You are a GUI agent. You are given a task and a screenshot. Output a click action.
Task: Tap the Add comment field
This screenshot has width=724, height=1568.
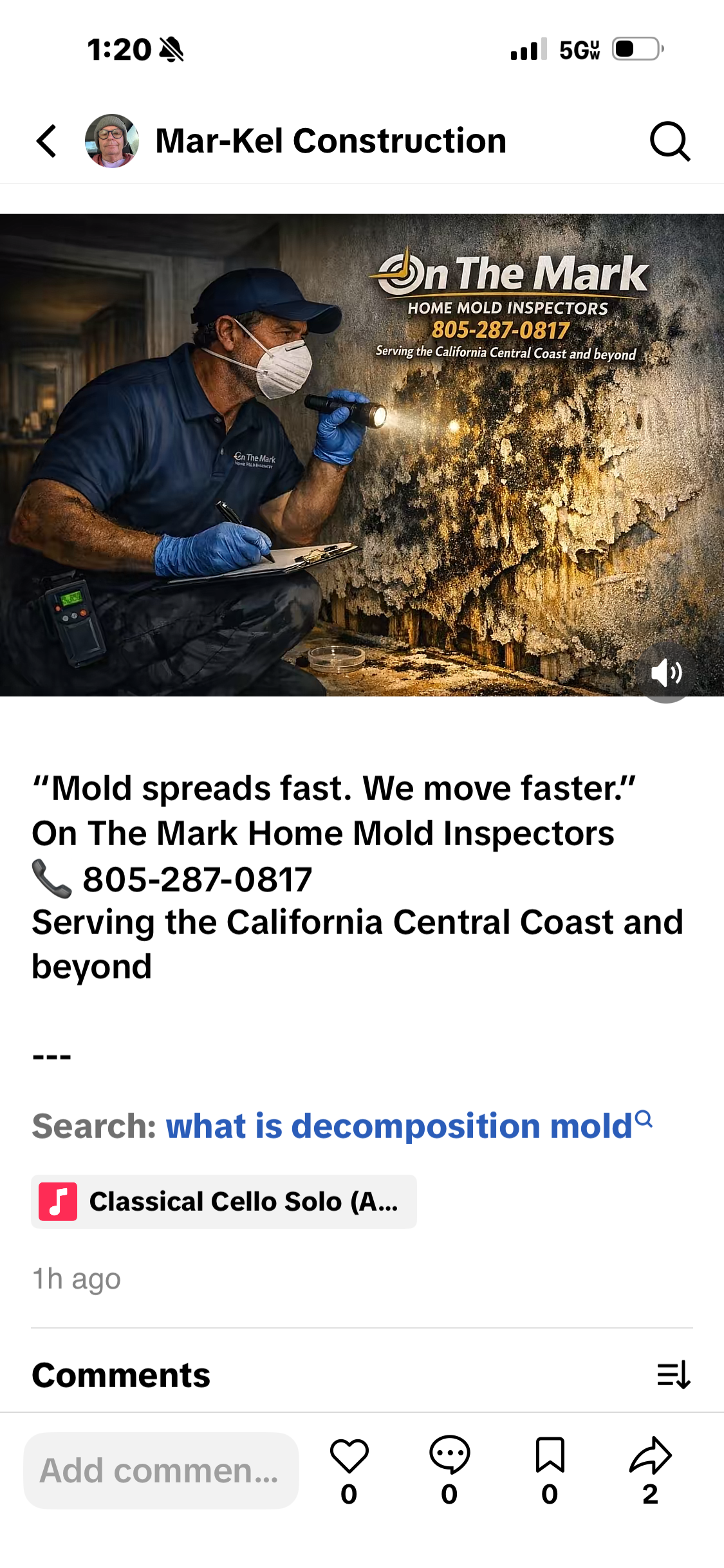pyautogui.click(x=161, y=1471)
